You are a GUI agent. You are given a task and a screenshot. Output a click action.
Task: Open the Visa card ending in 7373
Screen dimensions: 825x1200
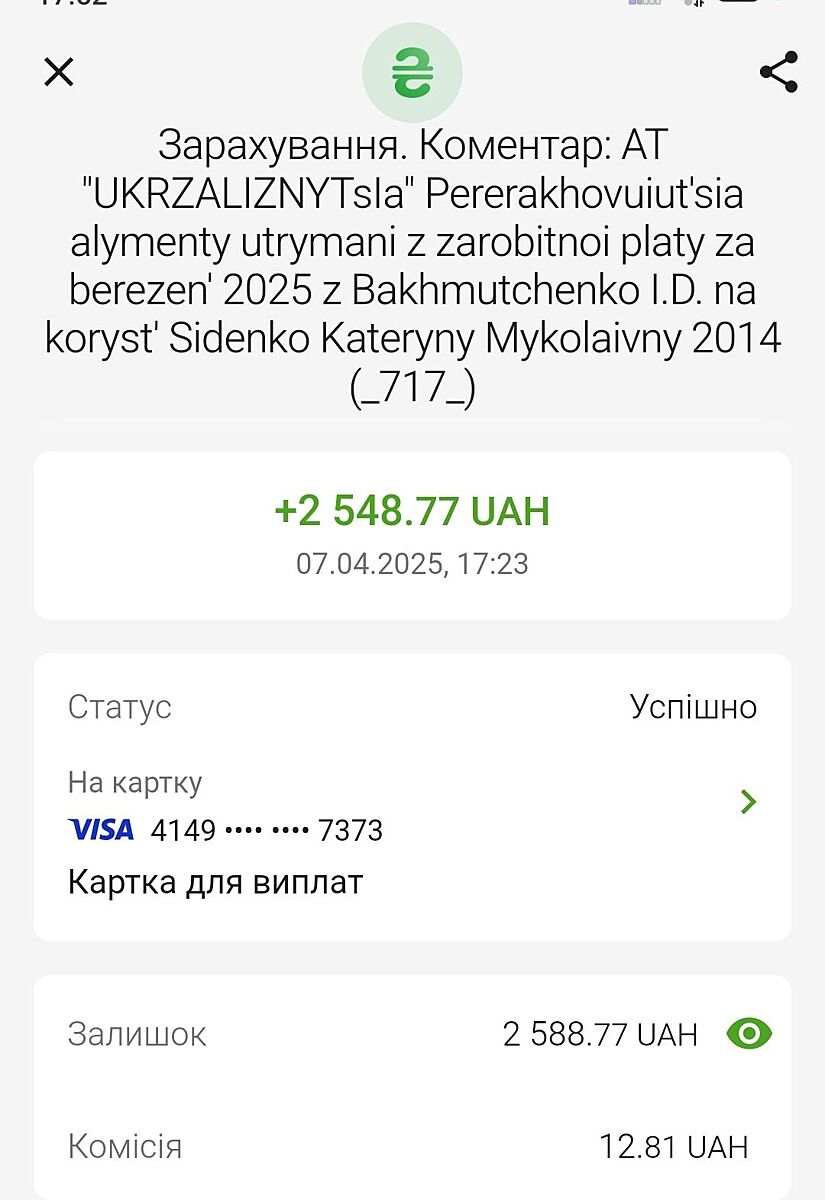click(x=747, y=801)
